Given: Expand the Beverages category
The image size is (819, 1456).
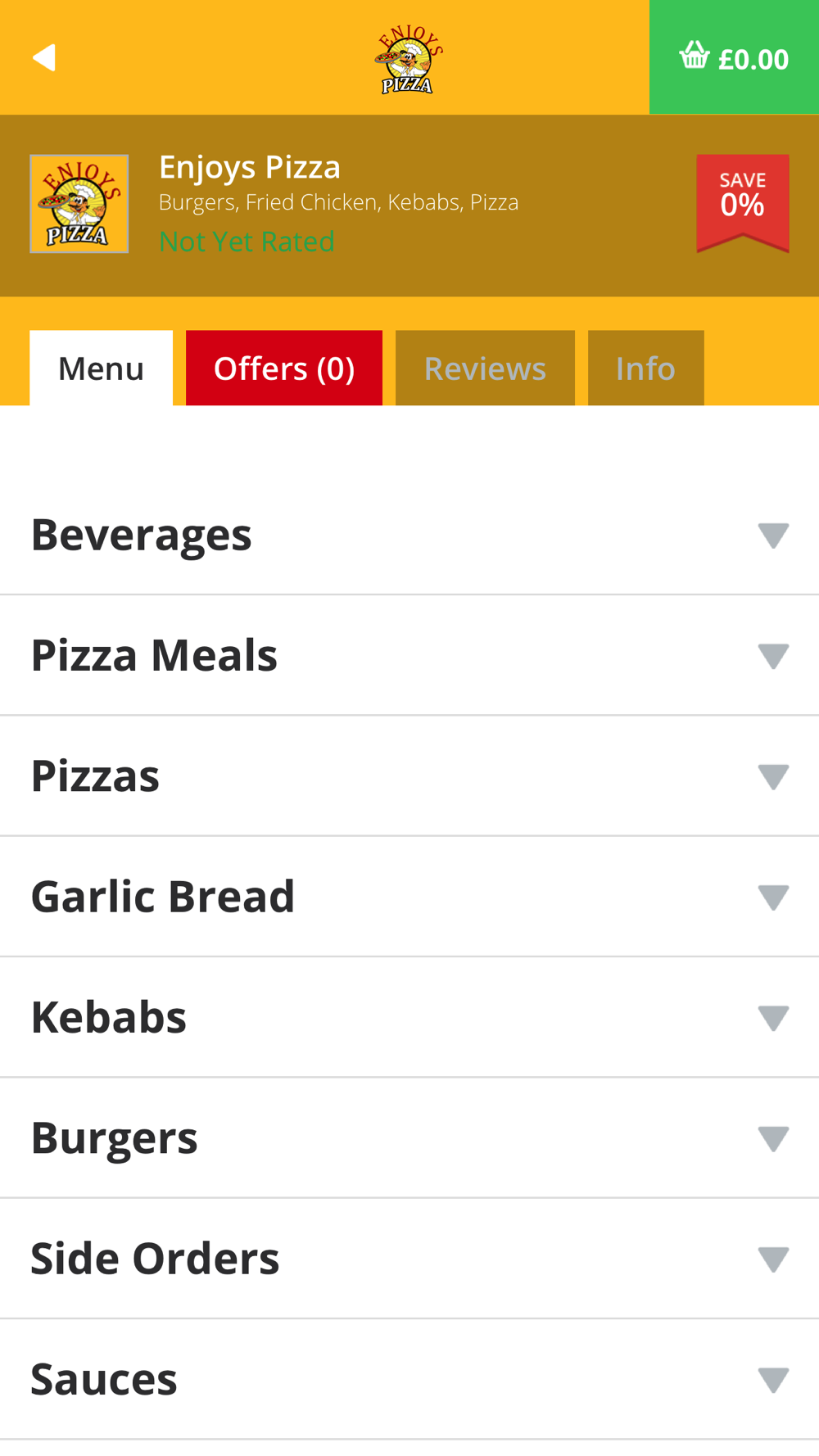Looking at the screenshot, I should 409,535.
